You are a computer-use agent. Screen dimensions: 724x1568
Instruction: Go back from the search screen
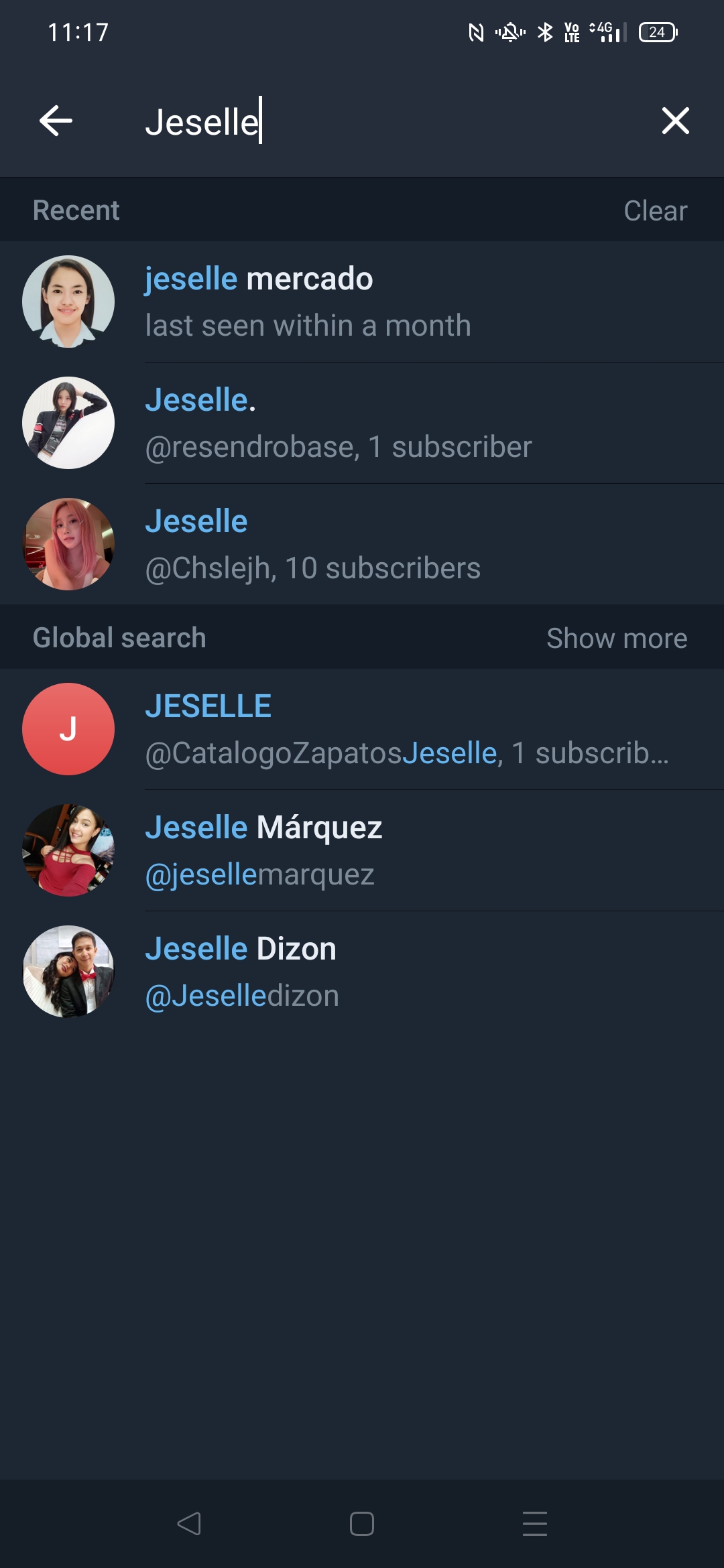(56, 121)
